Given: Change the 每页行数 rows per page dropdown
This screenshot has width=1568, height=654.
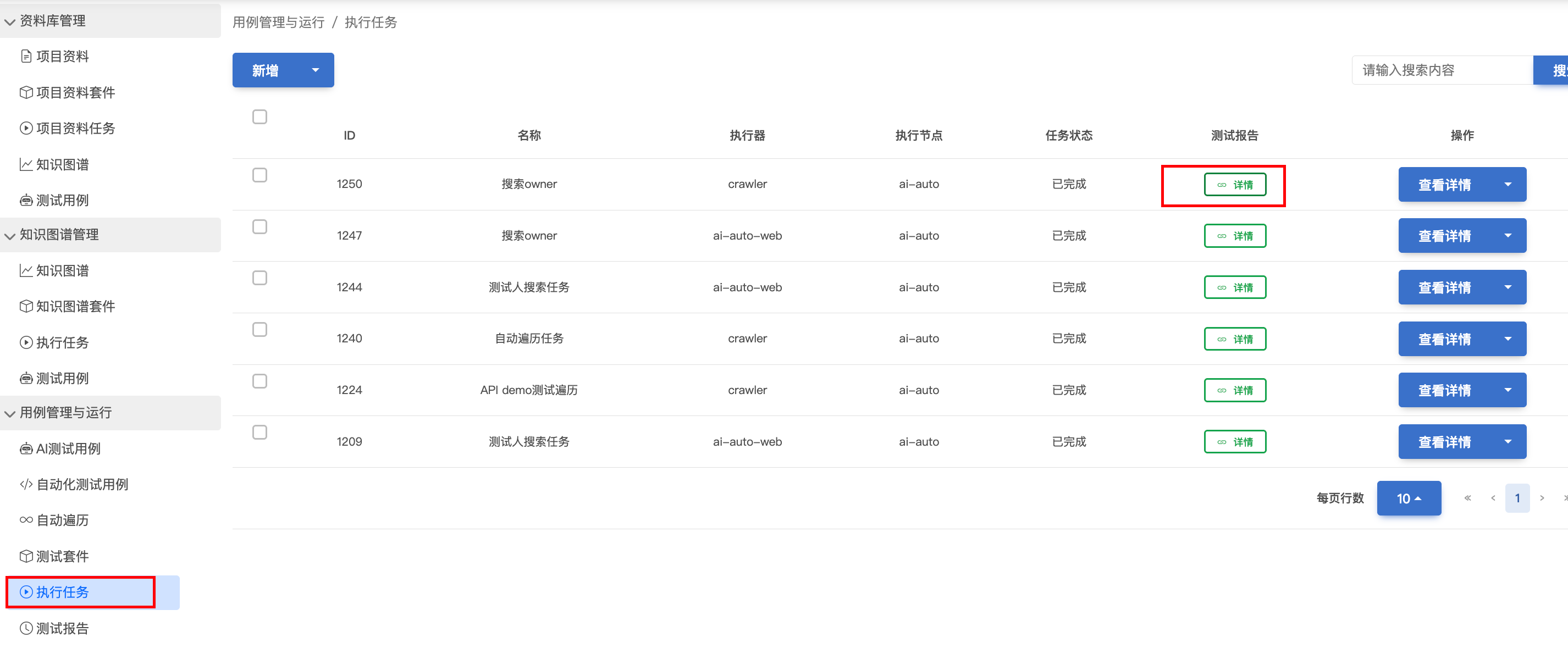Looking at the screenshot, I should point(1408,498).
